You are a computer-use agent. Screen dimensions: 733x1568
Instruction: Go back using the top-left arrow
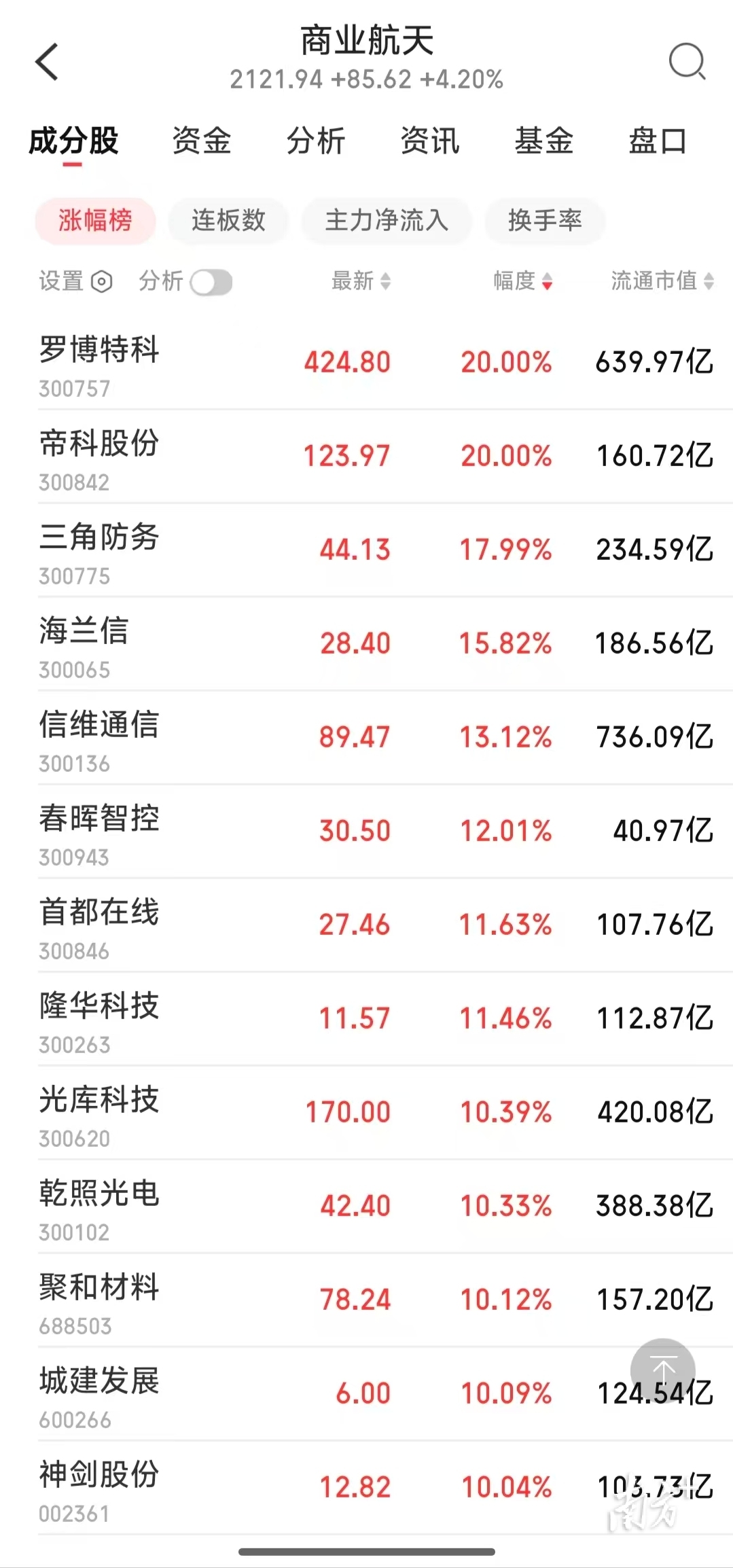(46, 63)
